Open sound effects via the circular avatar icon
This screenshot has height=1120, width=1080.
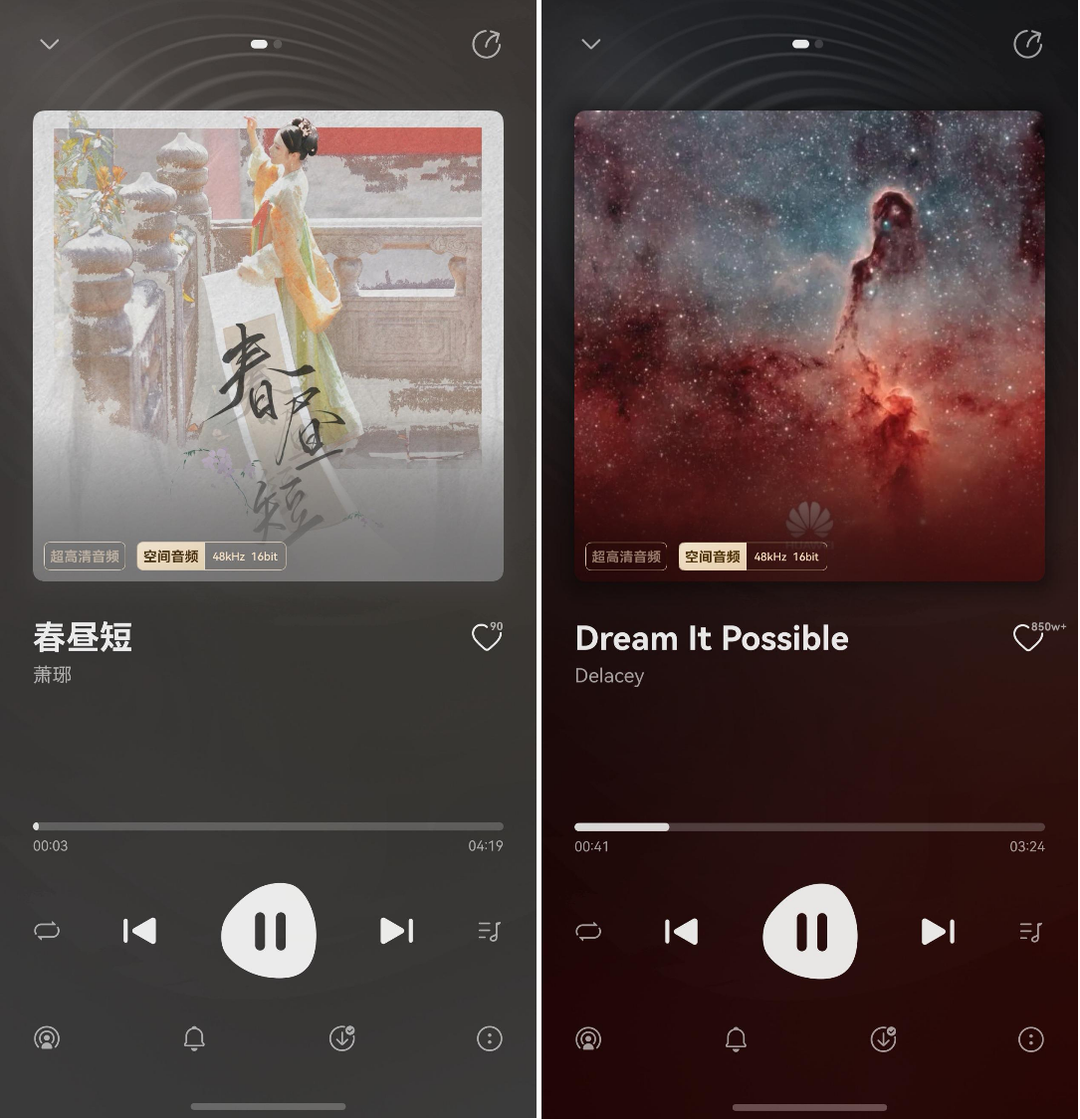point(48,1038)
